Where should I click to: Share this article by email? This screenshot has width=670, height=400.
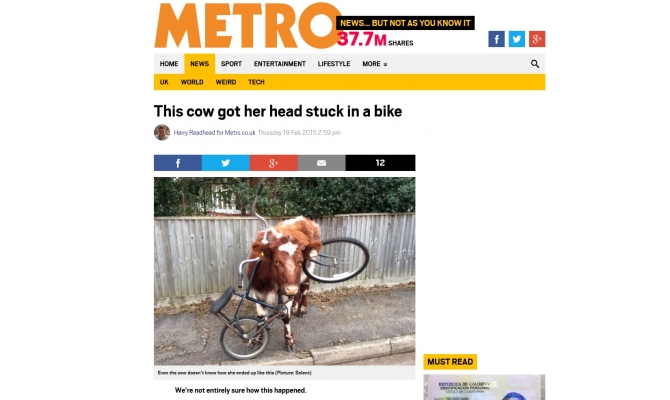(x=321, y=163)
